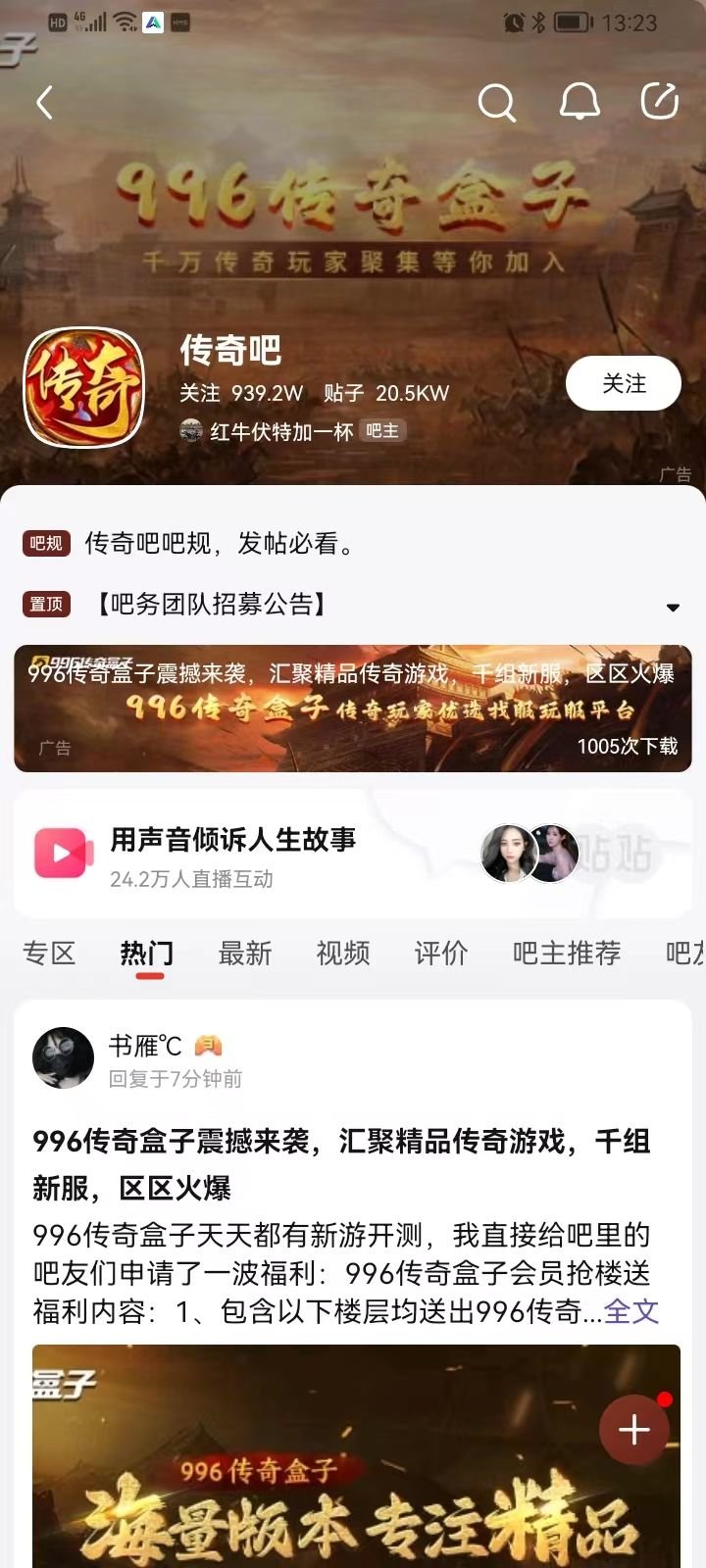Viewport: 706px width, 1568px height.
Task: Expand the post with 全文
Action: (x=631, y=1311)
